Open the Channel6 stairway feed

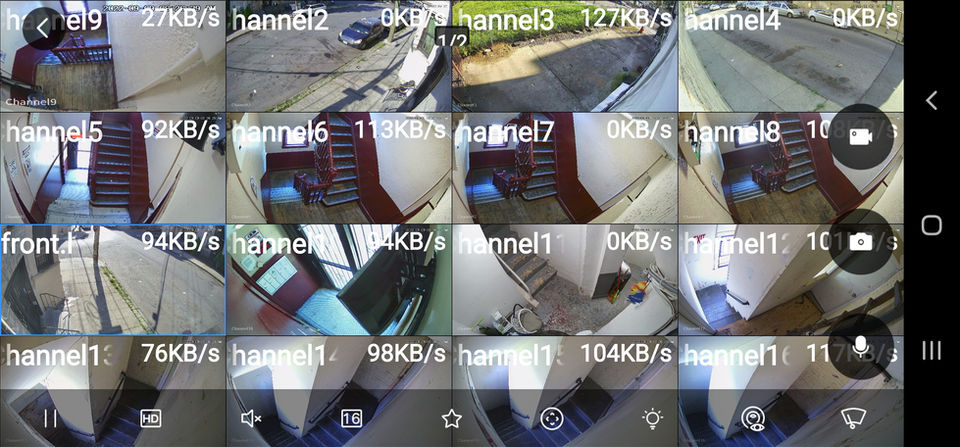click(x=339, y=168)
